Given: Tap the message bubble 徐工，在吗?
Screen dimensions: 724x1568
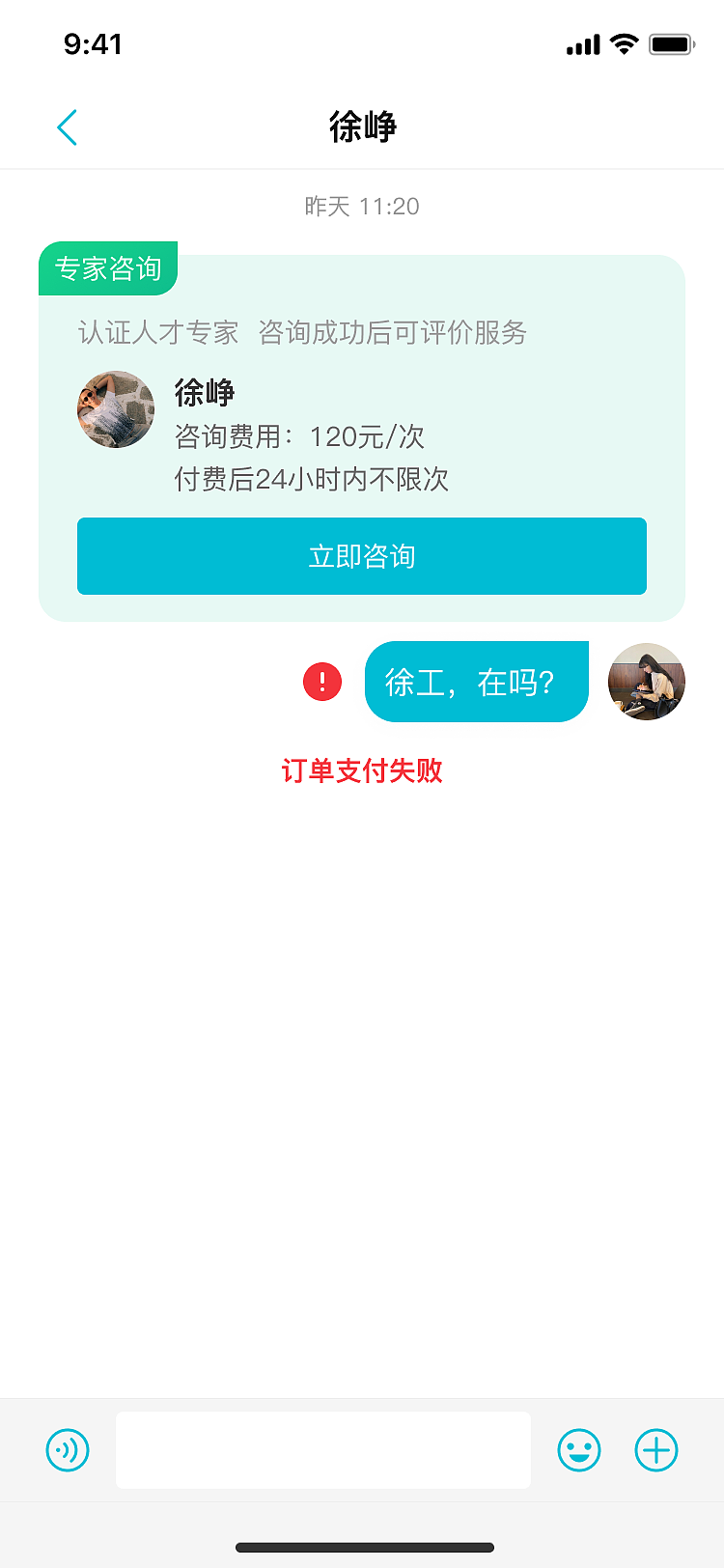Looking at the screenshot, I should (476, 682).
